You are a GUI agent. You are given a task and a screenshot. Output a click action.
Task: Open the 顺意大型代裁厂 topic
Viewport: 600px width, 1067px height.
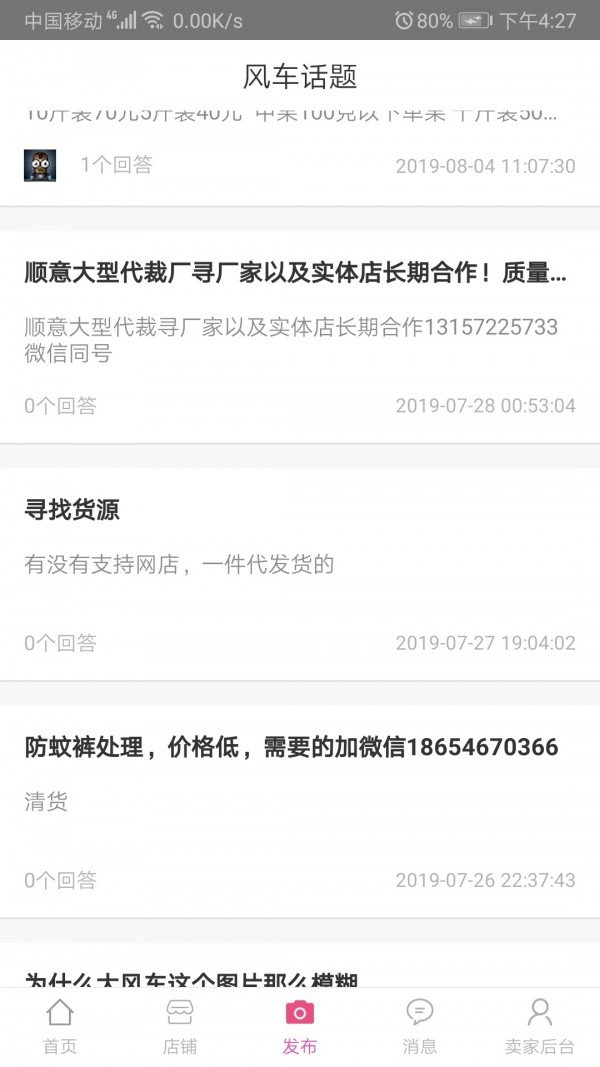click(296, 274)
